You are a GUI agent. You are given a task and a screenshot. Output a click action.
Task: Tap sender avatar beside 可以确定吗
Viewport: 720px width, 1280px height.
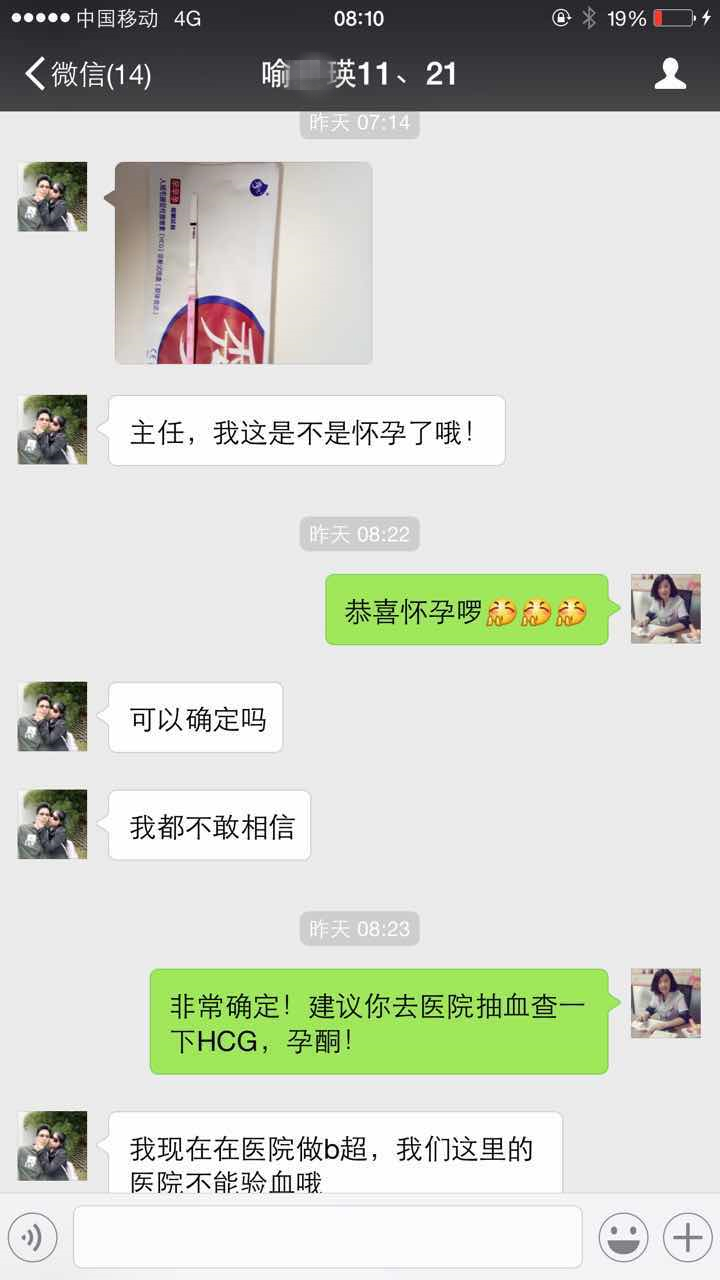coord(53,717)
